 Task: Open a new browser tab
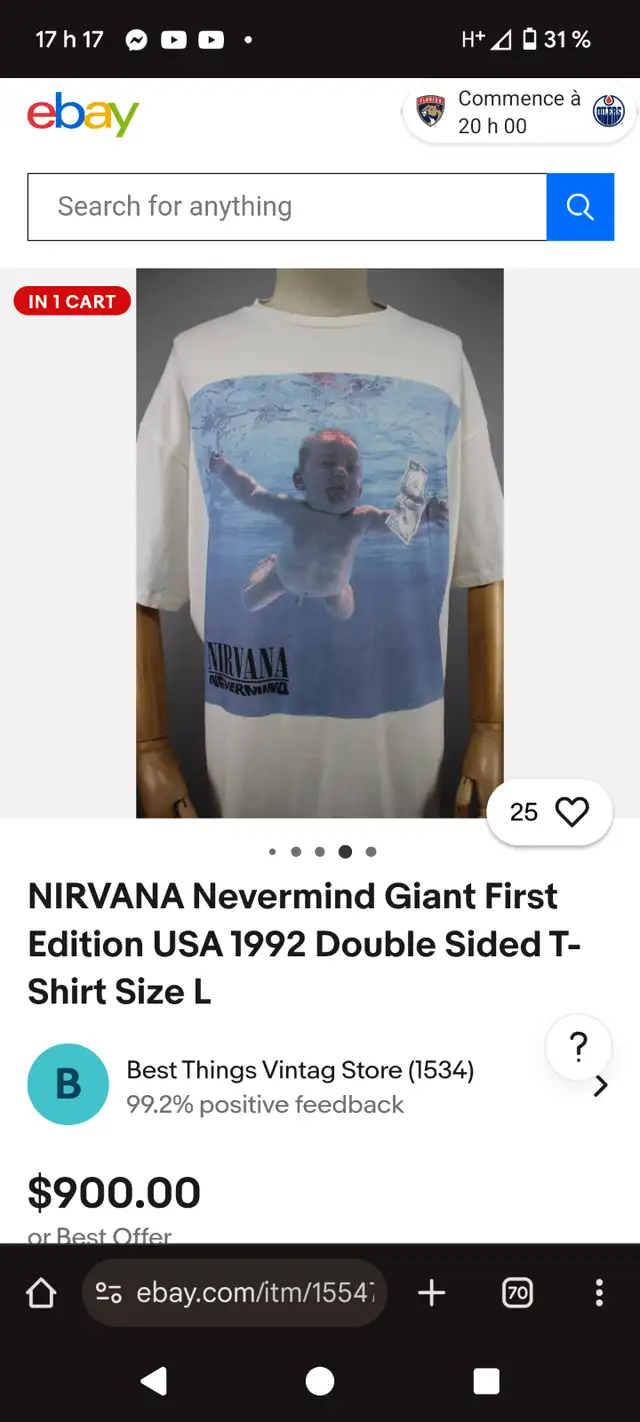[x=432, y=1293]
